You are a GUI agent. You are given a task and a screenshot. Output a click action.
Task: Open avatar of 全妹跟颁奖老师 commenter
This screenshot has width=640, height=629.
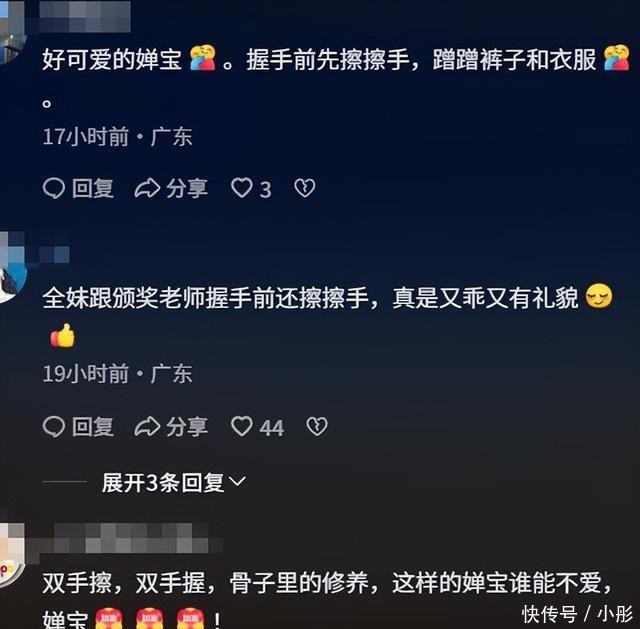pyautogui.click(x=8, y=272)
